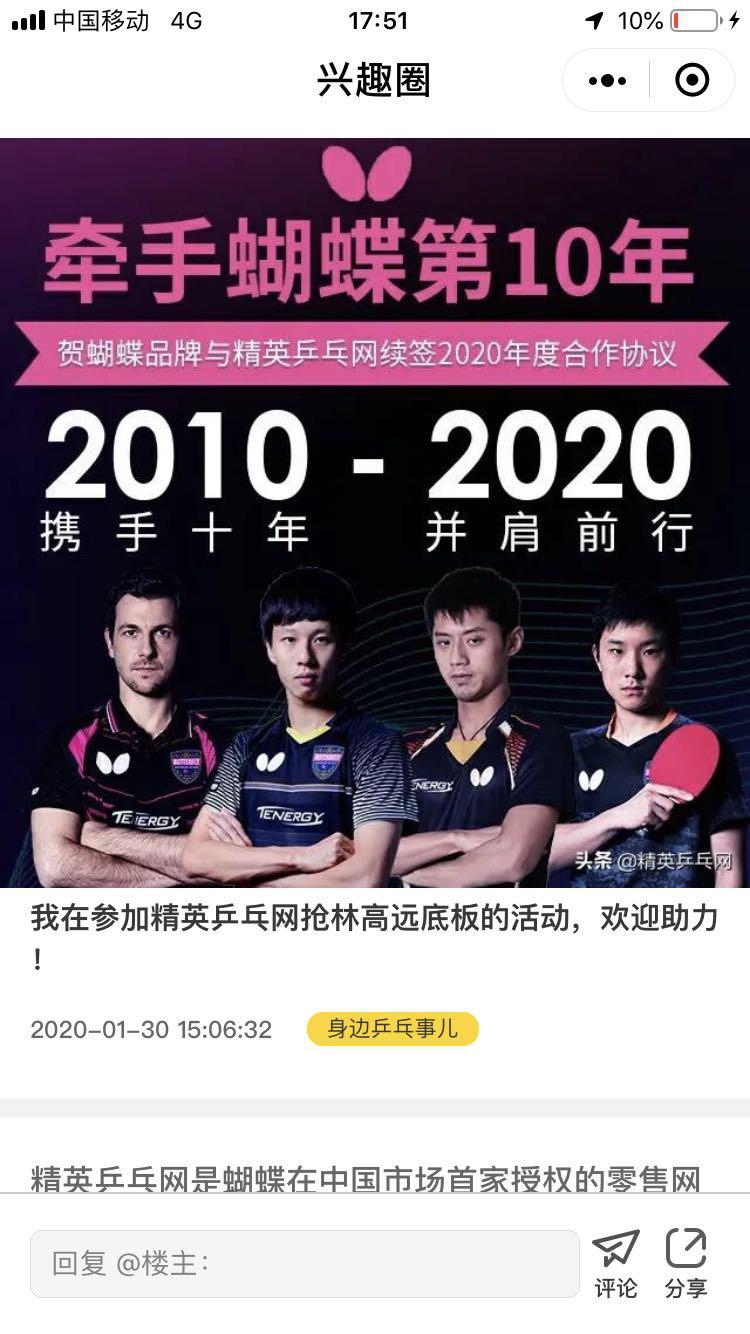Close the mini program via circle button

point(692,81)
